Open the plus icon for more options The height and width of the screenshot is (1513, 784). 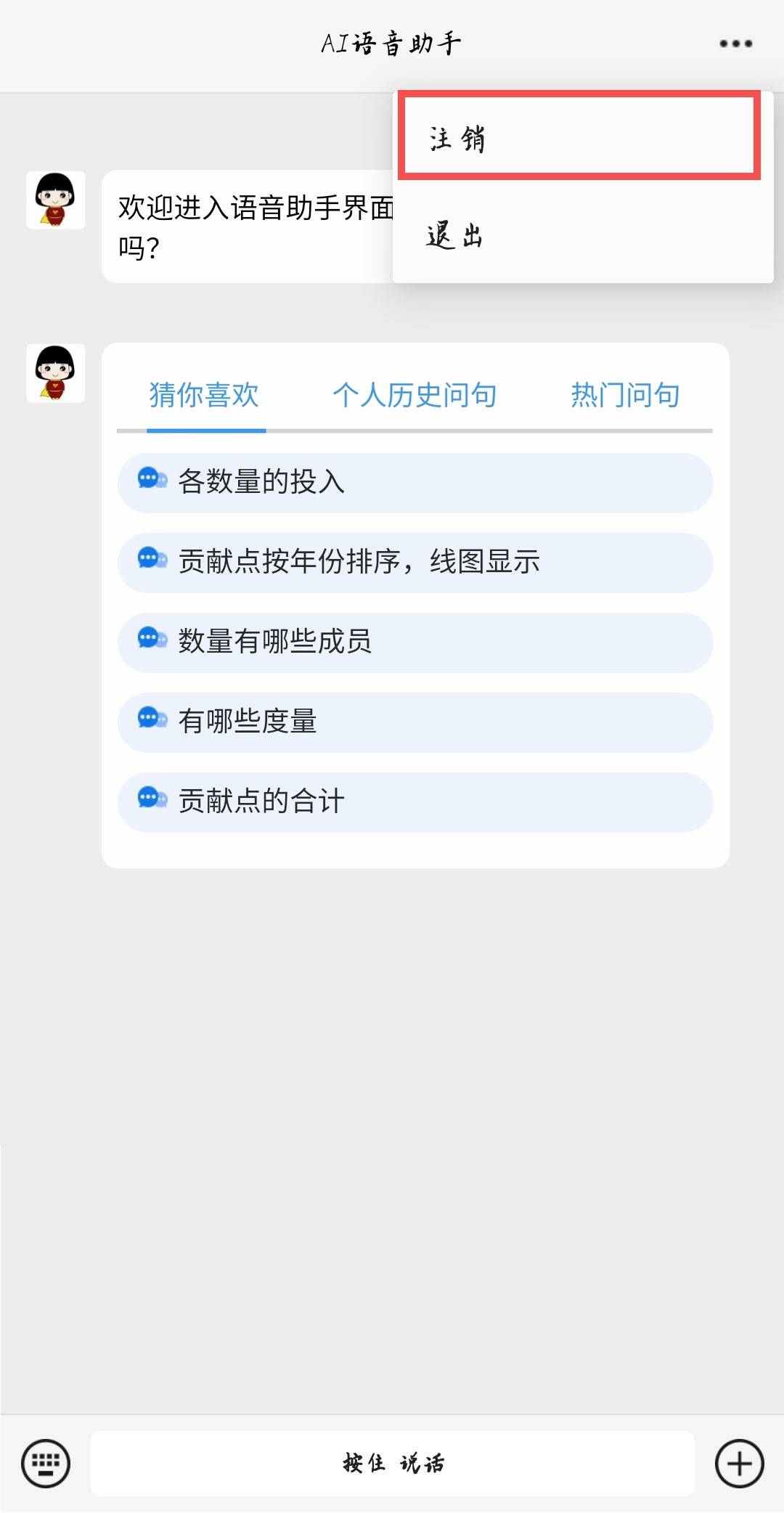(740, 1463)
